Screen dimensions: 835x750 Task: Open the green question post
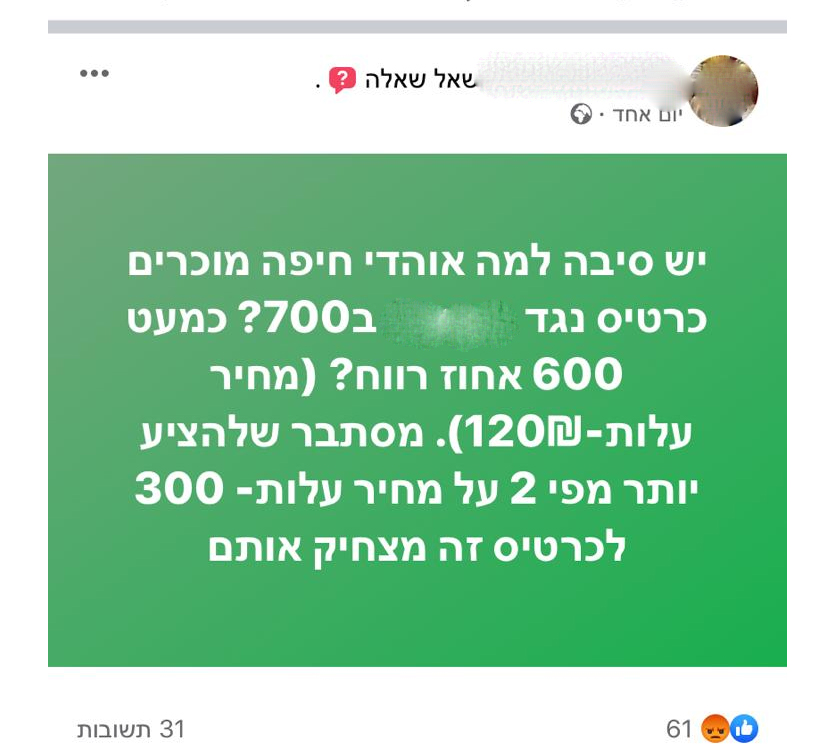pos(417,410)
